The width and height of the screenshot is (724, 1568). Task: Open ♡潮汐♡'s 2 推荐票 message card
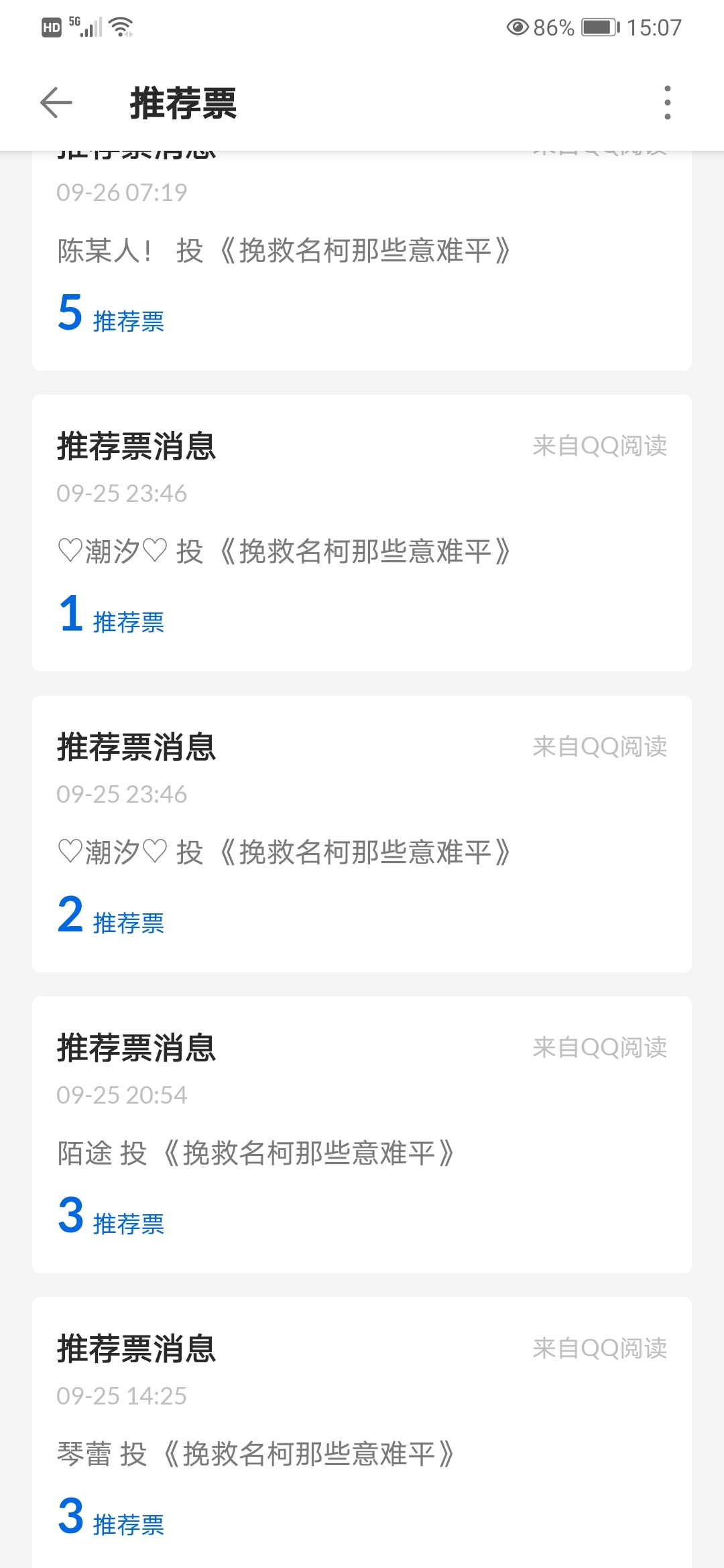pyautogui.click(x=362, y=834)
